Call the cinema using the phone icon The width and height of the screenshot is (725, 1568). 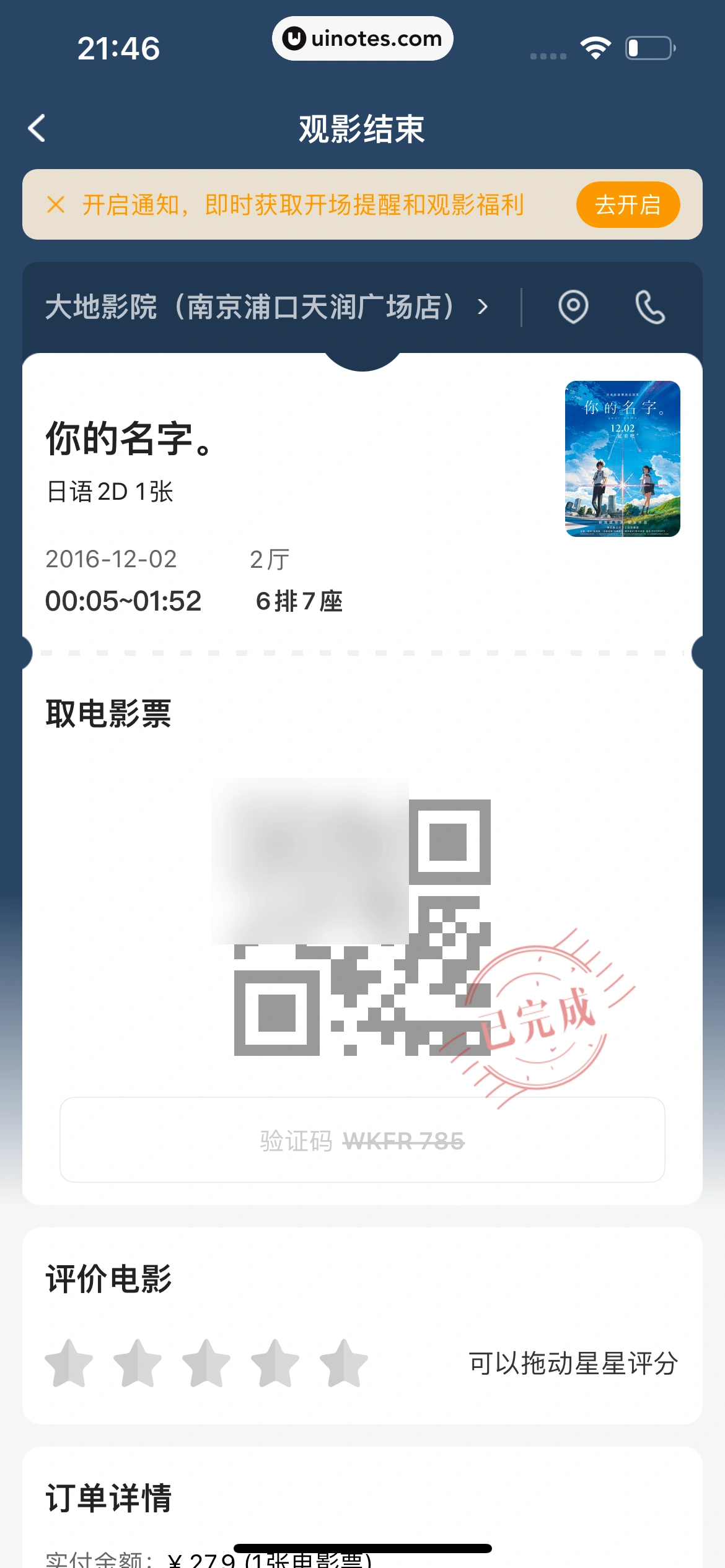tap(650, 307)
